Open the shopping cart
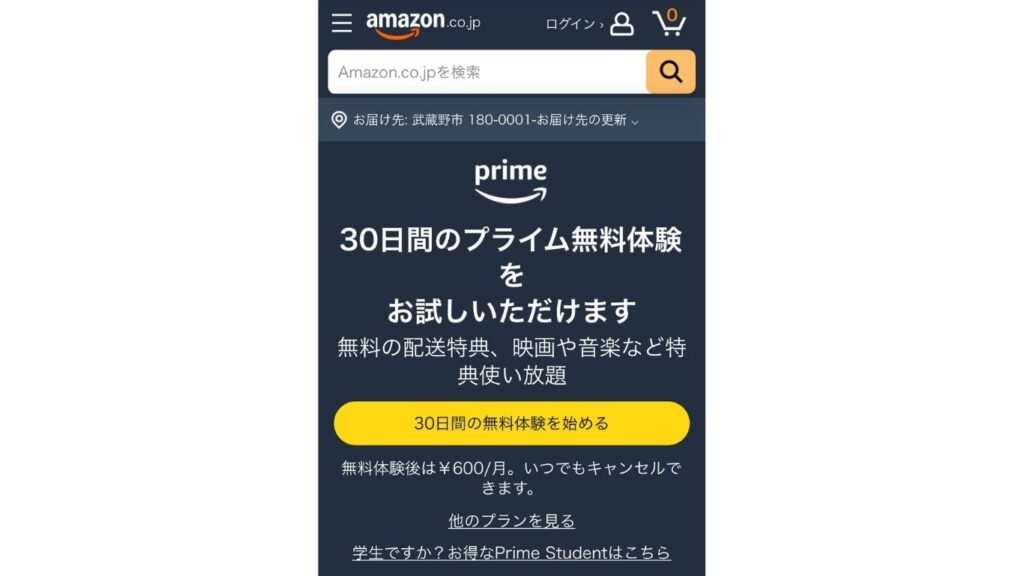Screen dimensions: 1024x576 click(x=669, y=23)
